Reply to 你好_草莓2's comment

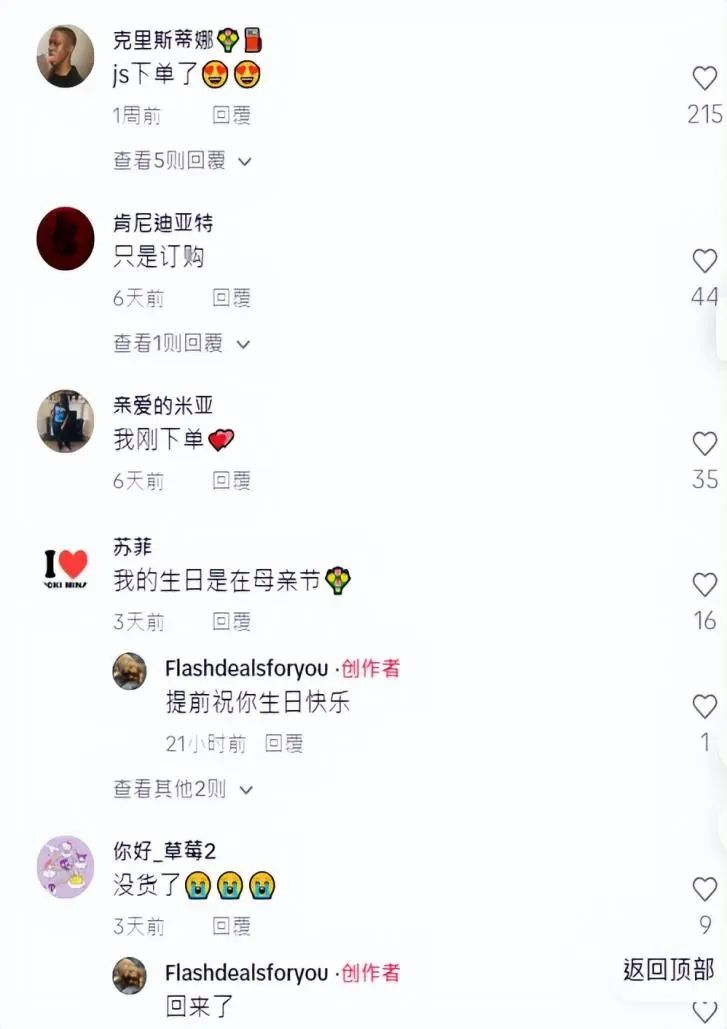(231, 926)
